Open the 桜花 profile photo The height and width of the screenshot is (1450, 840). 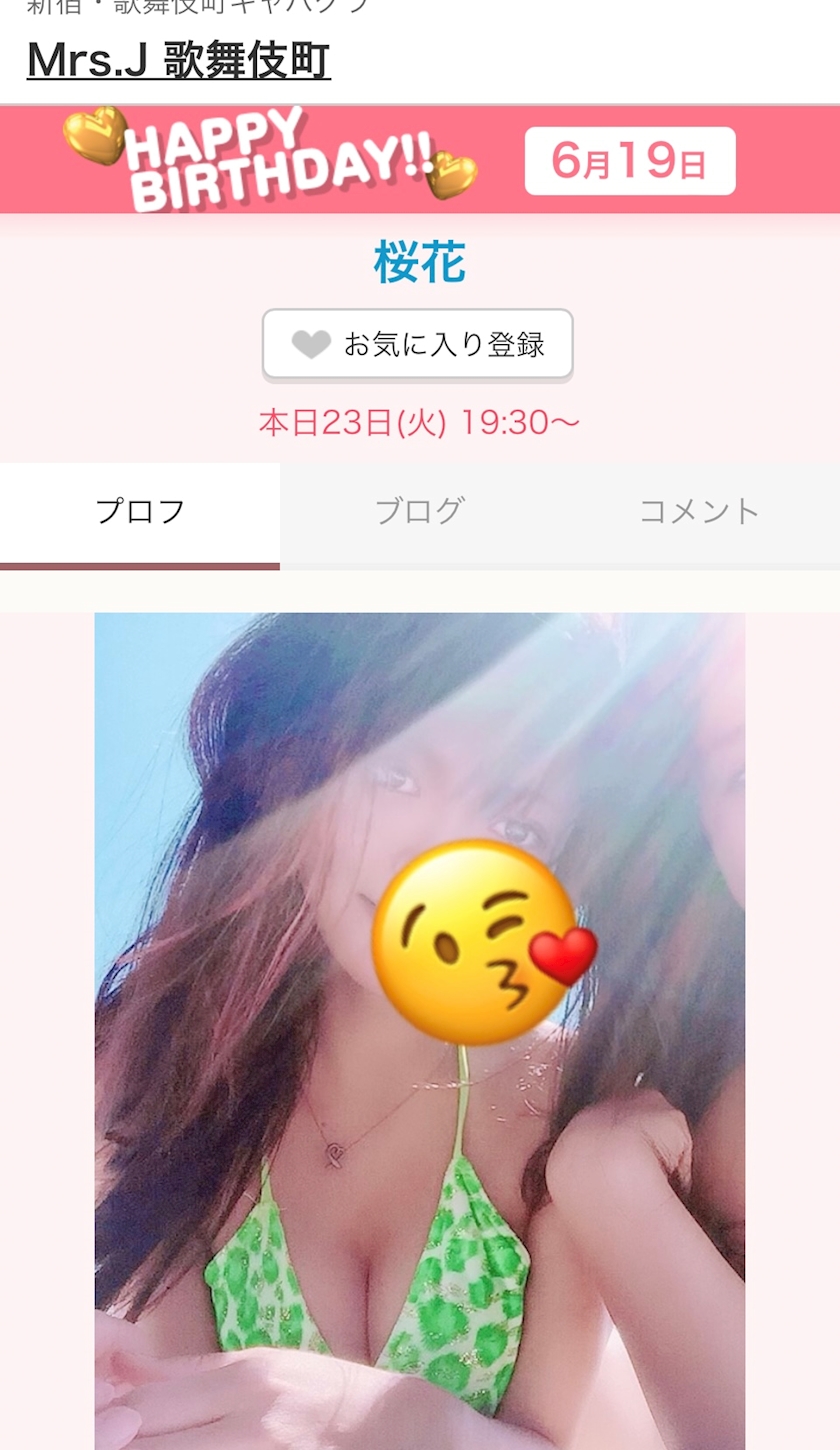tap(419, 1030)
